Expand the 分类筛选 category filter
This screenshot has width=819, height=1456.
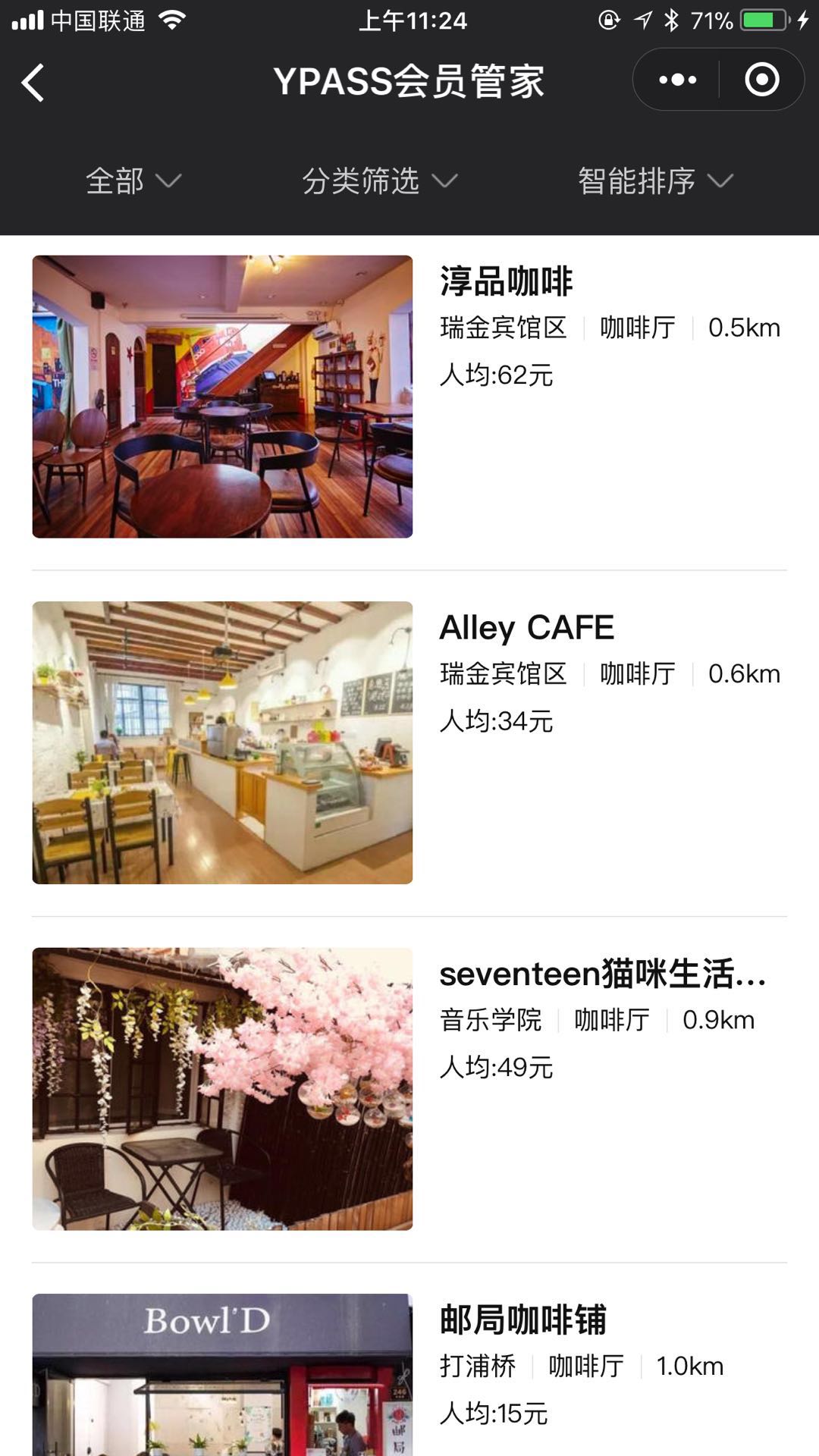[x=380, y=181]
